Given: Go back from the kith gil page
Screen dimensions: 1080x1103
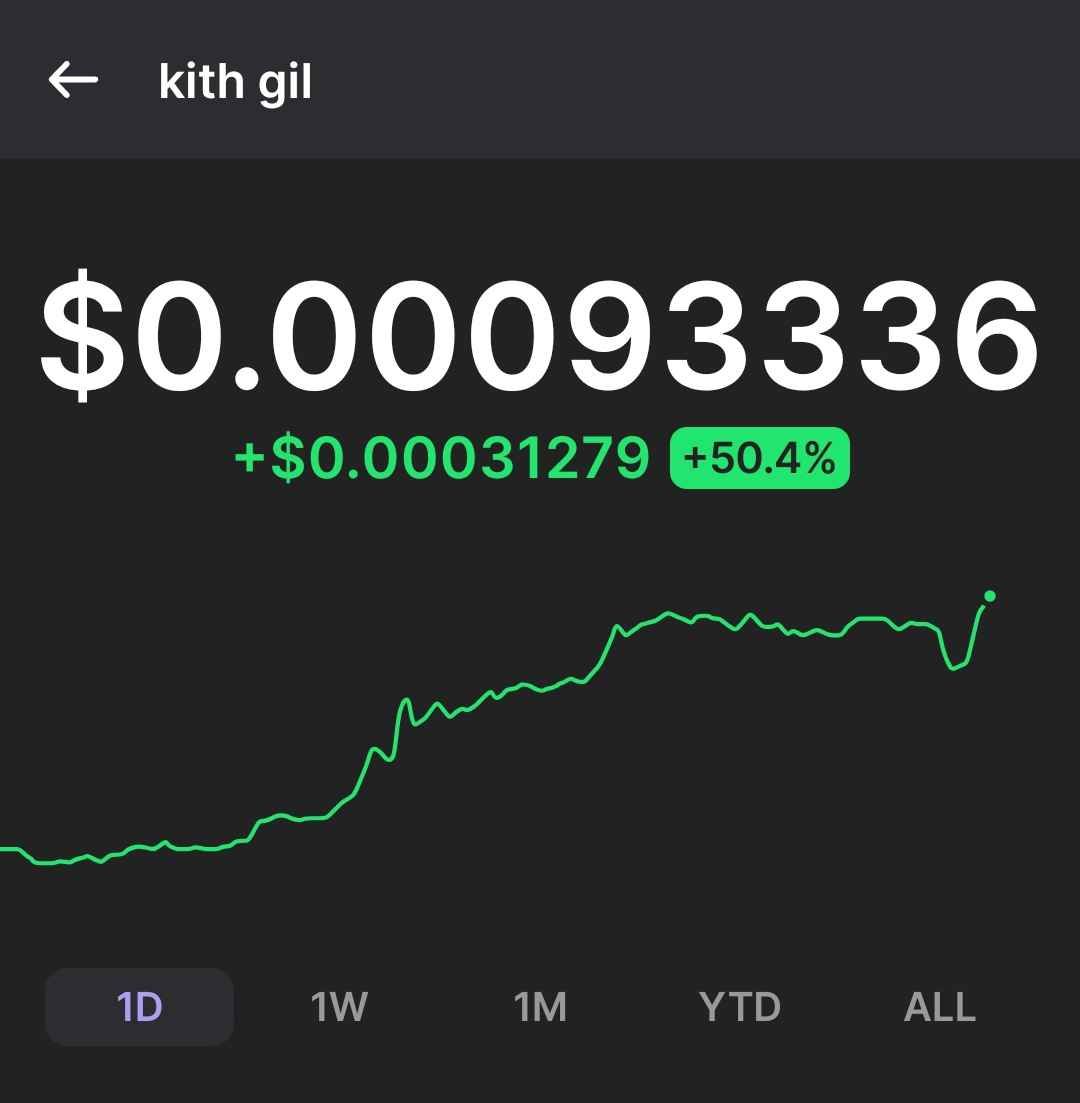Looking at the screenshot, I should click(73, 80).
